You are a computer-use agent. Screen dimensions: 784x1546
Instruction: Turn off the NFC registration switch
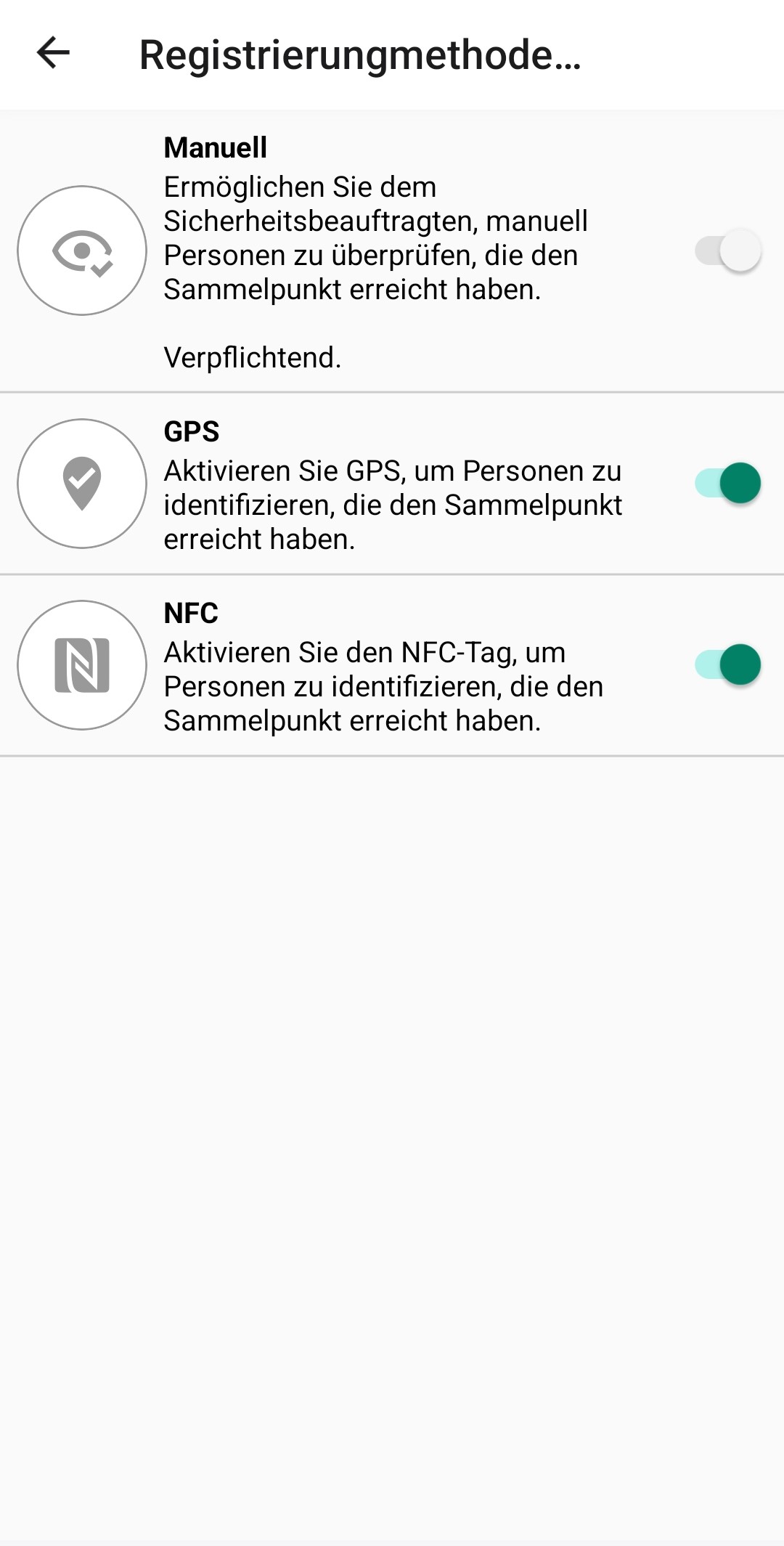[x=727, y=664]
